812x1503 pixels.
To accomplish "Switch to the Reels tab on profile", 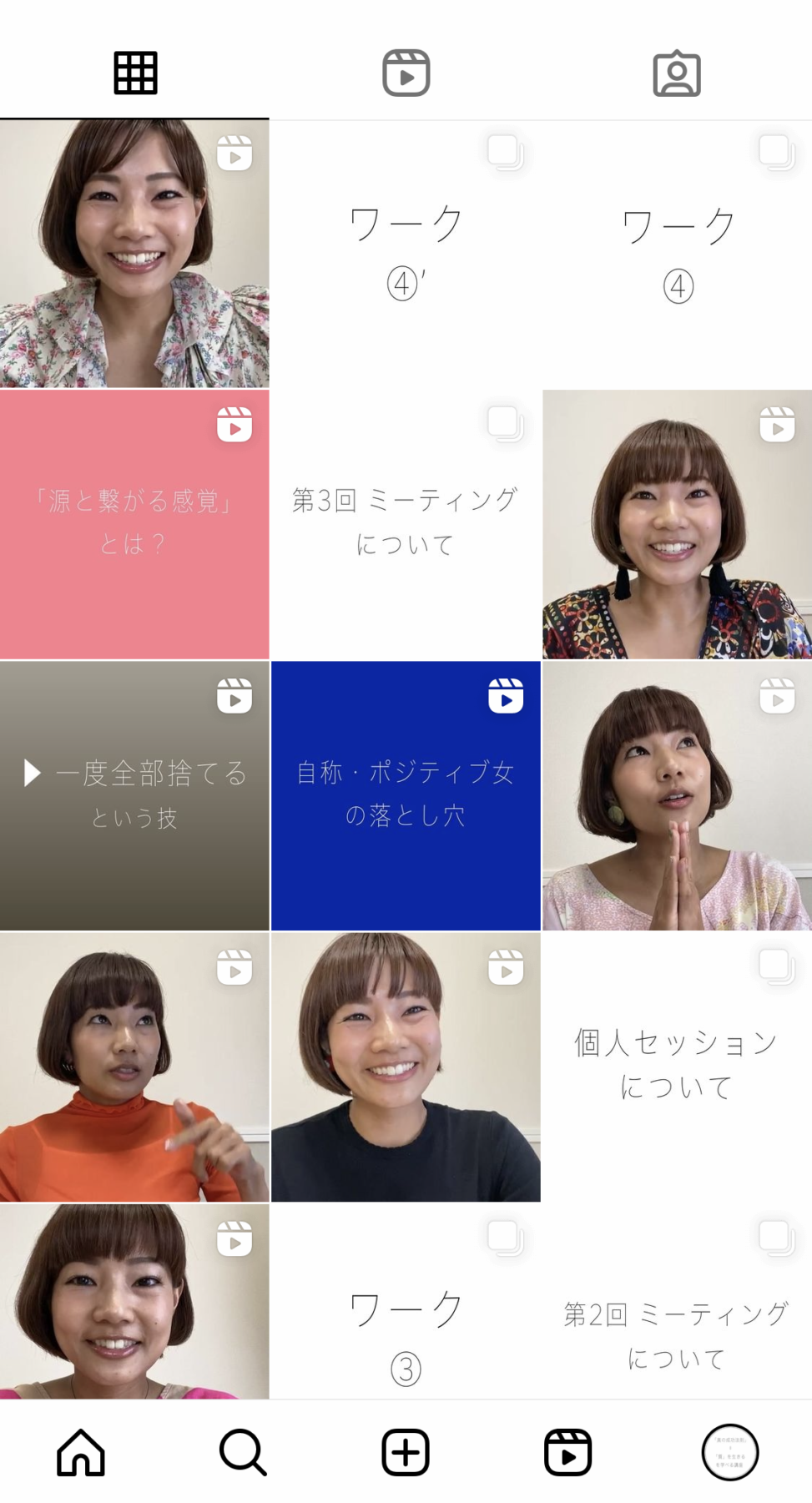I will [406, 73].
